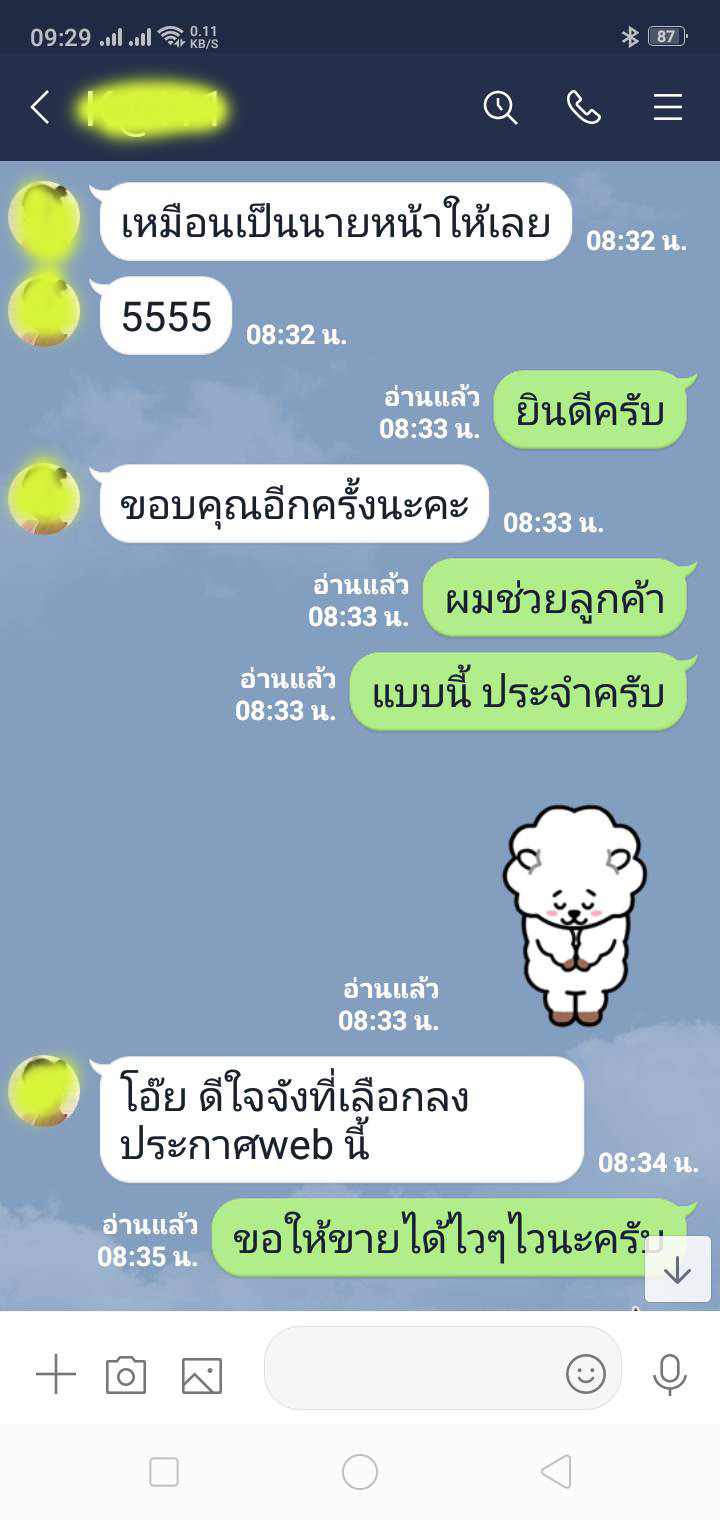This screenshot has width=720, height=1520.
Task: Open recent apps with the square button
Action: click(164, 1472)
